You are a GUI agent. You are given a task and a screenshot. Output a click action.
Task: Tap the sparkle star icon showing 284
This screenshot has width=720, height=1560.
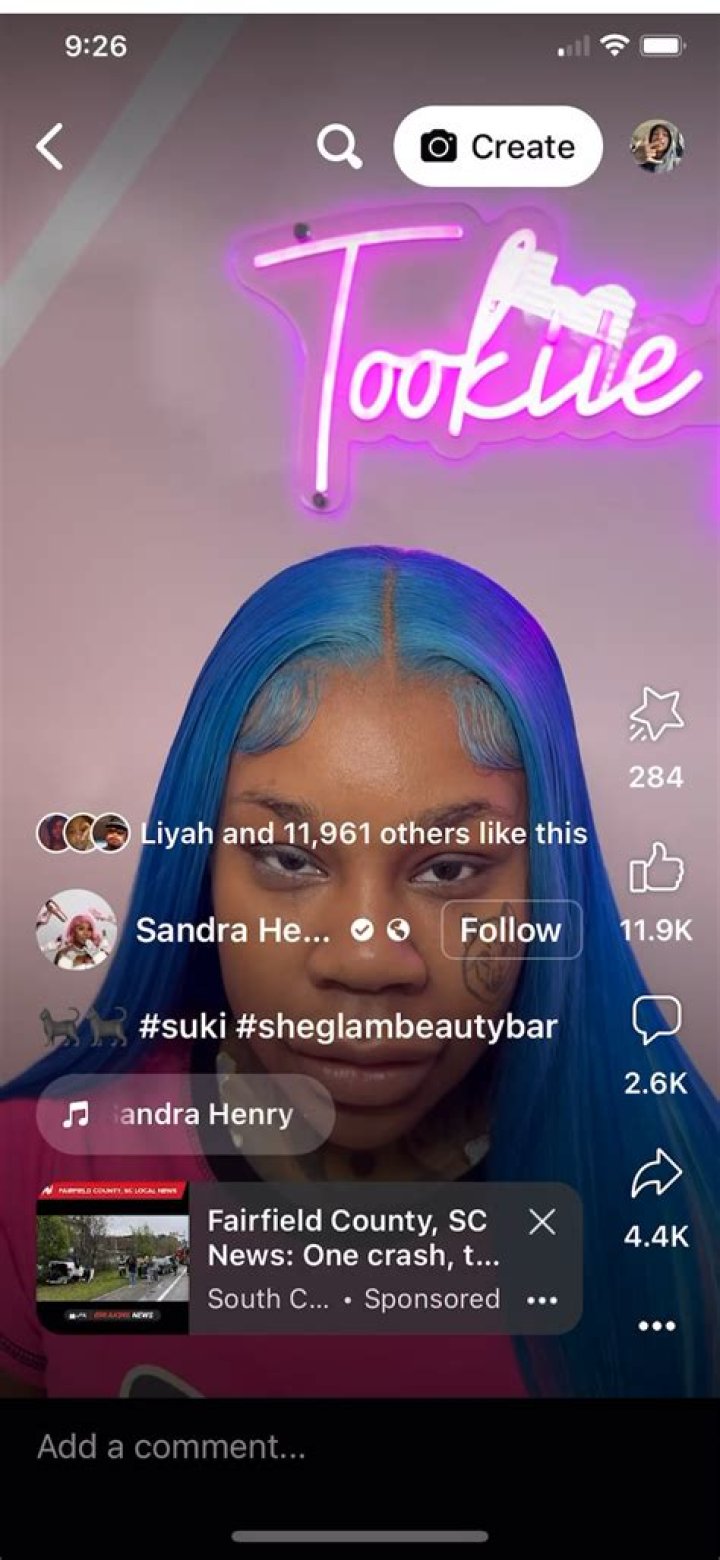pyautogui.click(x=656, y=717)
